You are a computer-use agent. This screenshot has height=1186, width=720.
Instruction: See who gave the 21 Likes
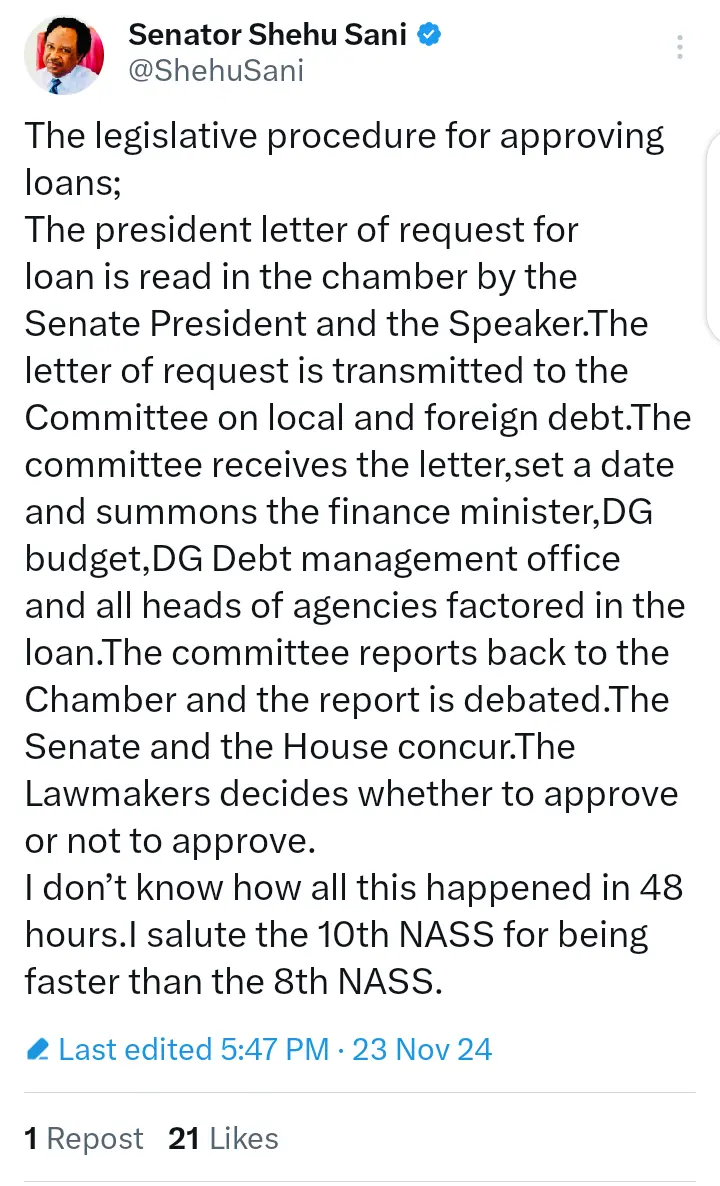[x=223, y=1138]
